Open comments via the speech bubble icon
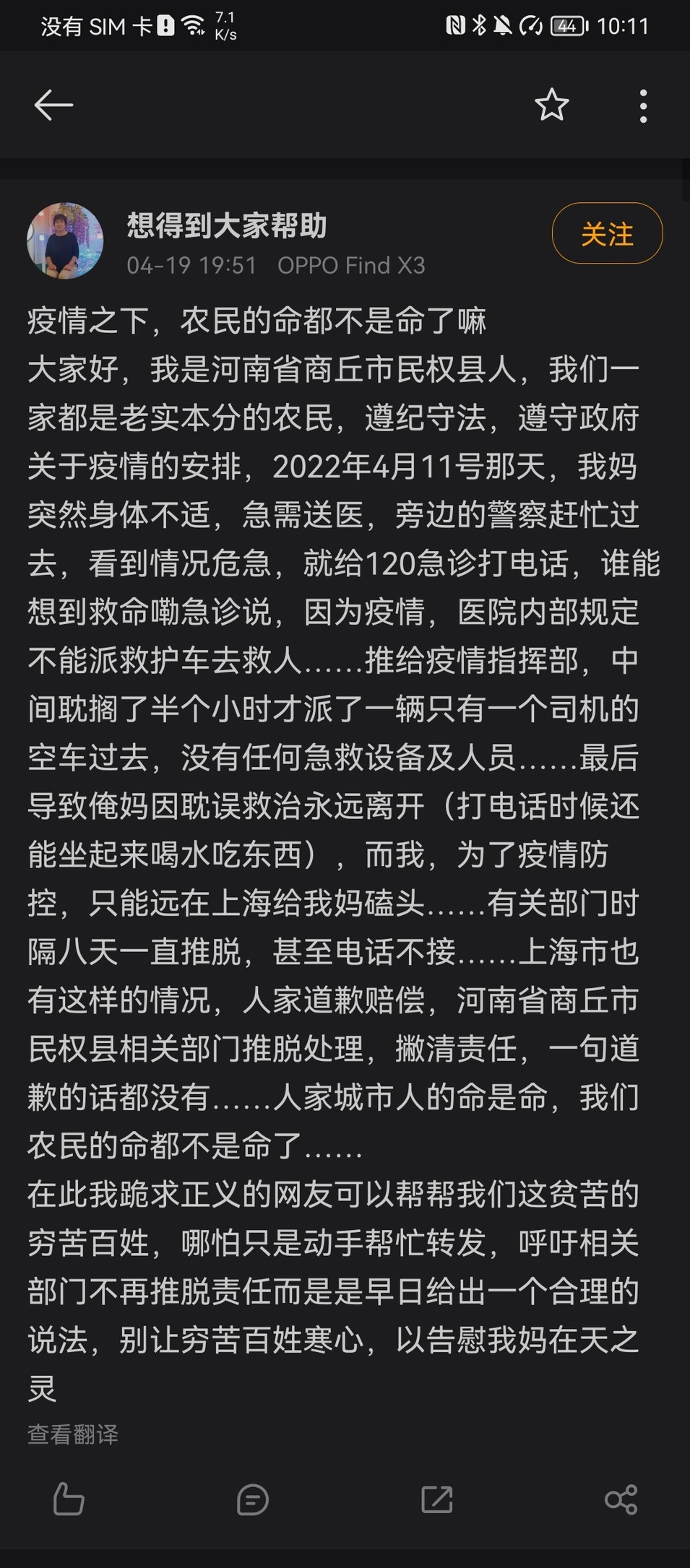This screenshot has height=1568, width=690. point(253,1499)
